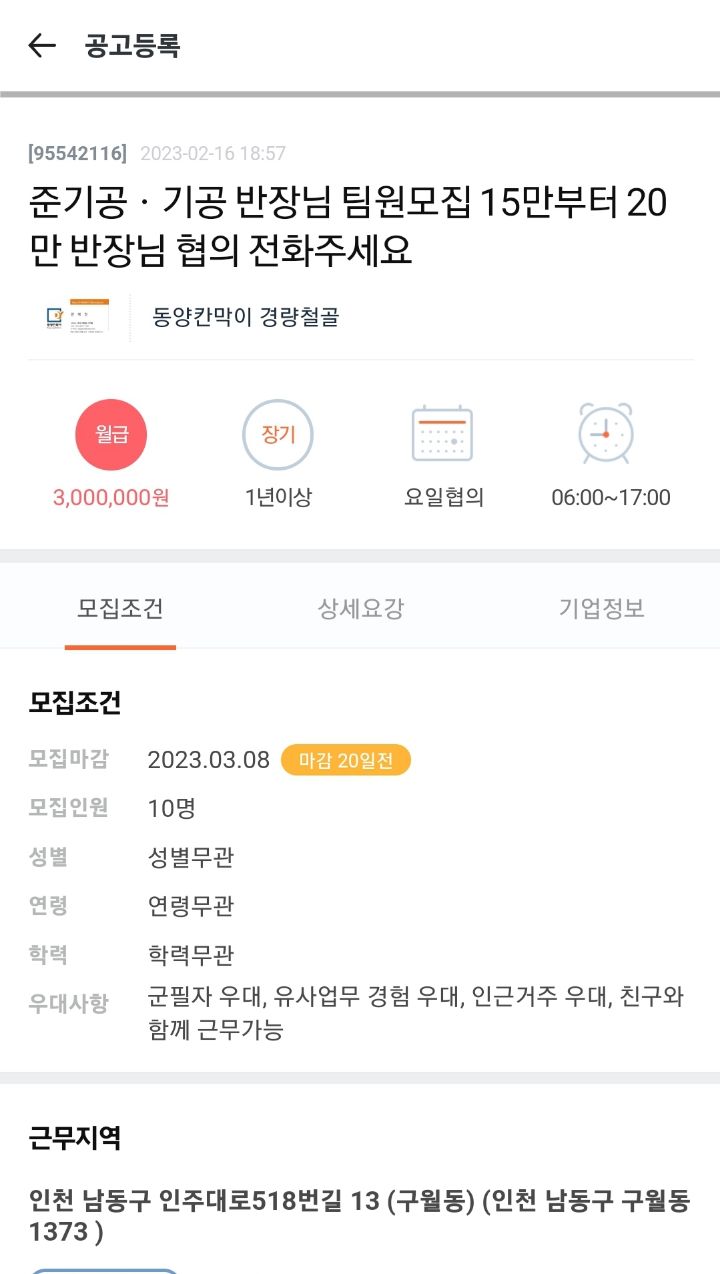Select the 모집조건 tab
This screenshot has height=1274, width=720.
pyautogui.click(x=120, y=608)
